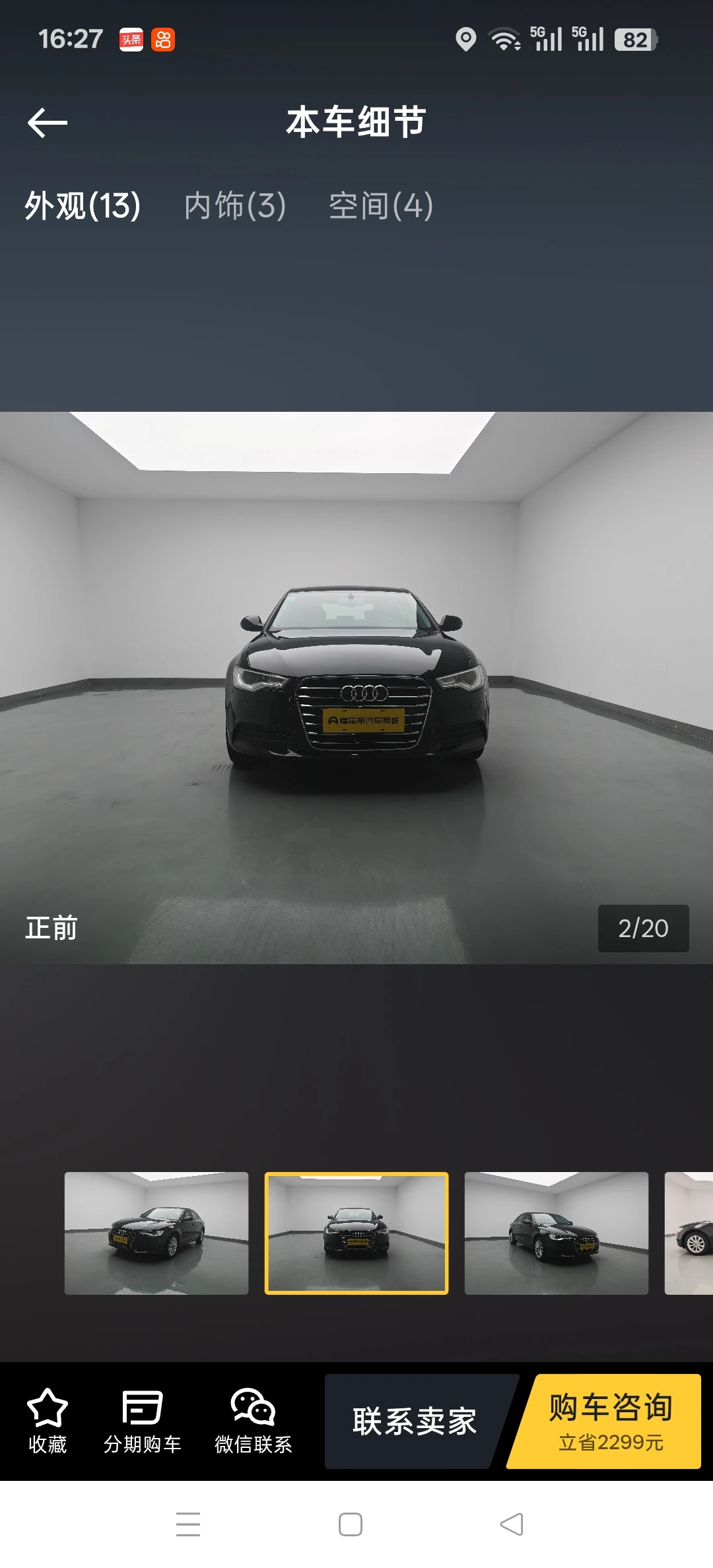
Task: Tap the 联系卖家 button
Action: coord(415,1421)
